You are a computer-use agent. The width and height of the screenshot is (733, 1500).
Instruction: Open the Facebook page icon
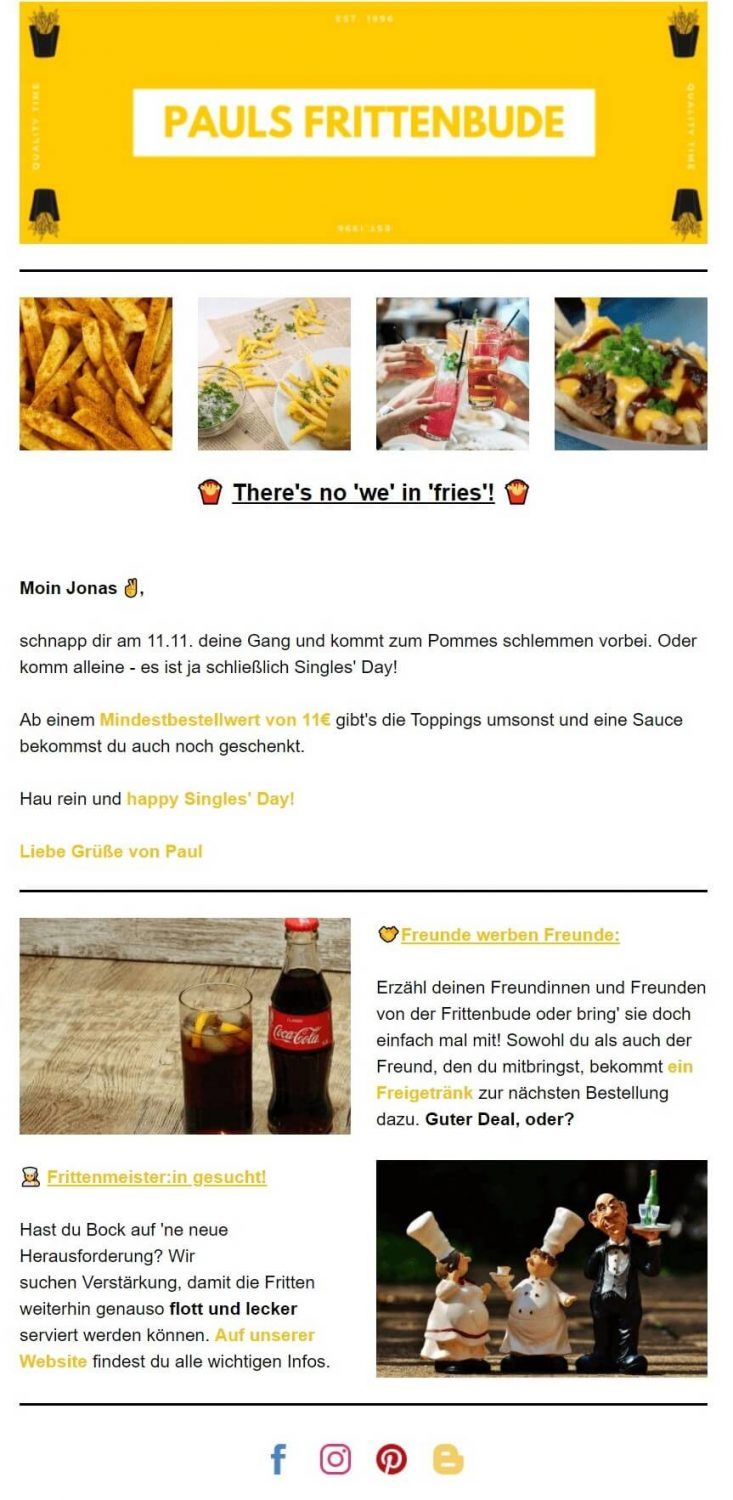(279, 1460)
